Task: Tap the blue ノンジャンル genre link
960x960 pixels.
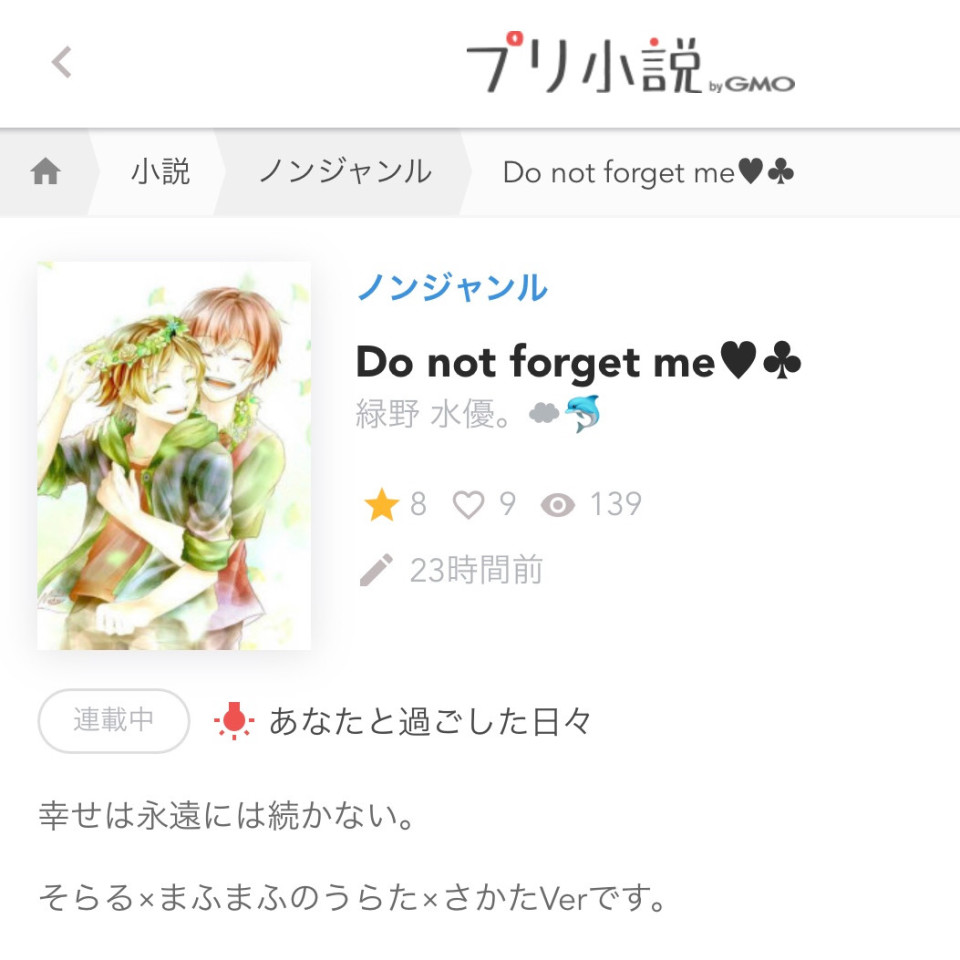Action: (x=452, y=288)
